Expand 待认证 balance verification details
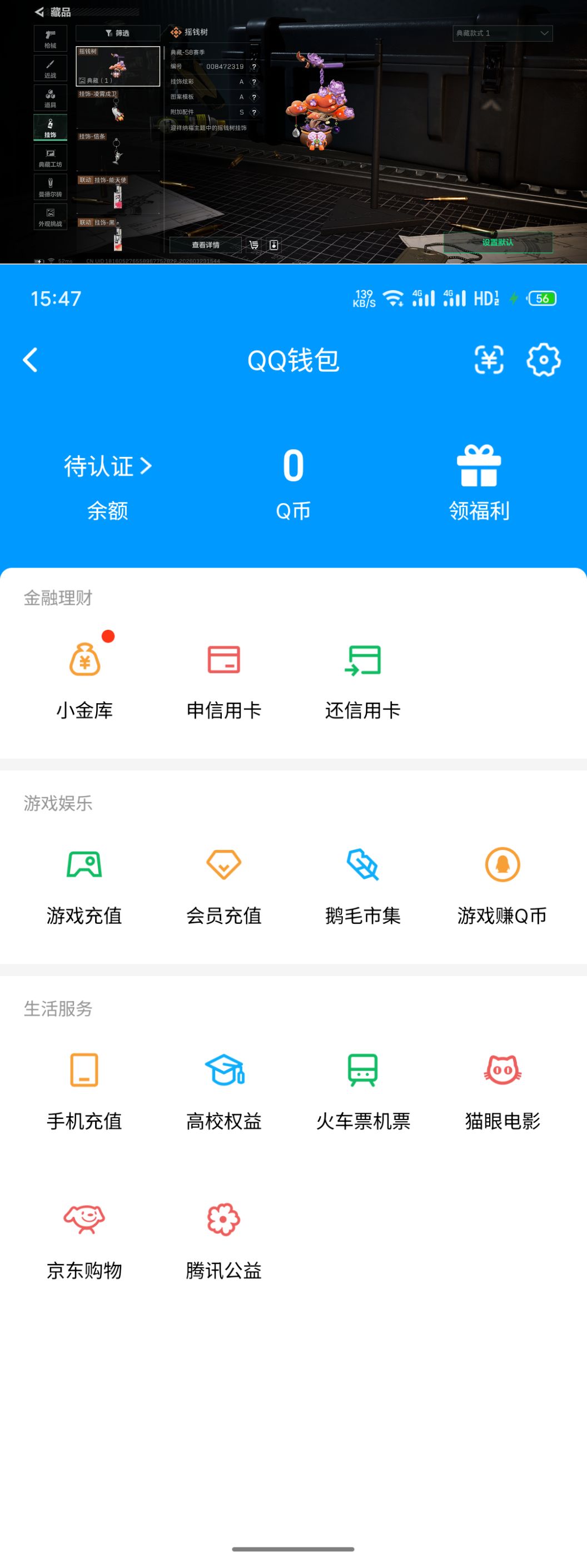Screen dimensions: 587x1568 coord(106,466)
